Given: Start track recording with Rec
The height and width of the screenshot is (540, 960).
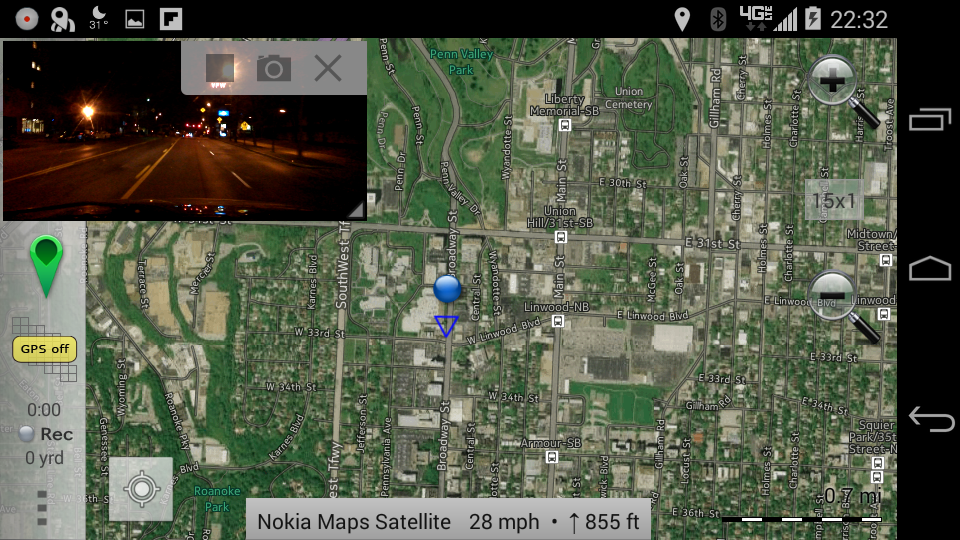Looking at the screenshot, I should coord(46,434).
